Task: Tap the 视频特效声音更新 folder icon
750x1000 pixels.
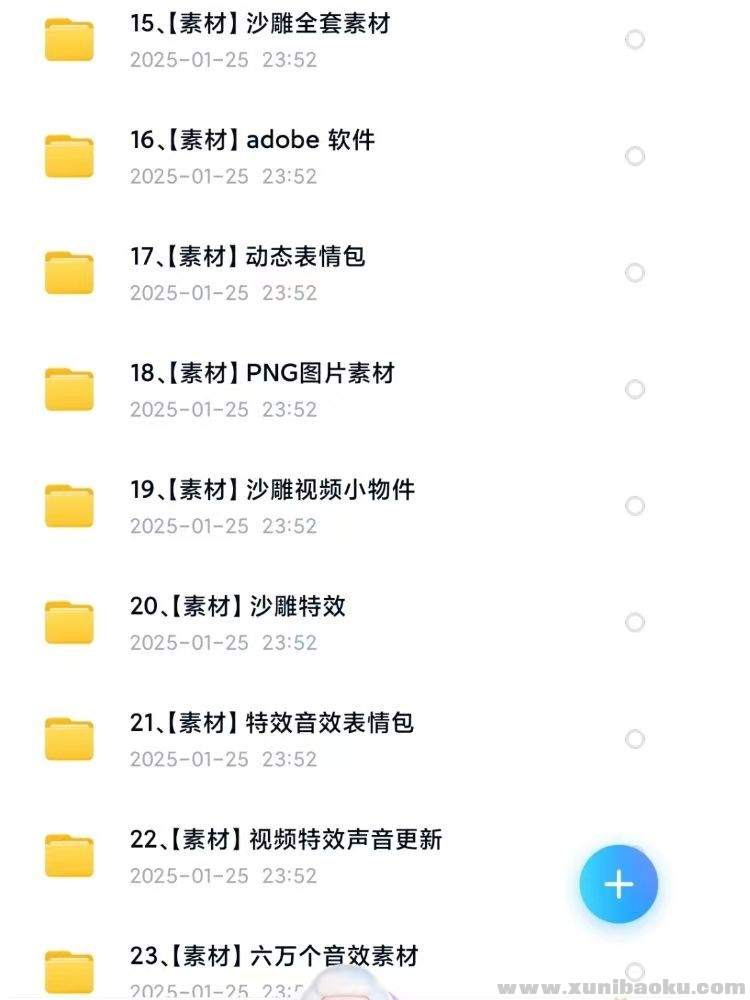Action: [x=69, y=855]
